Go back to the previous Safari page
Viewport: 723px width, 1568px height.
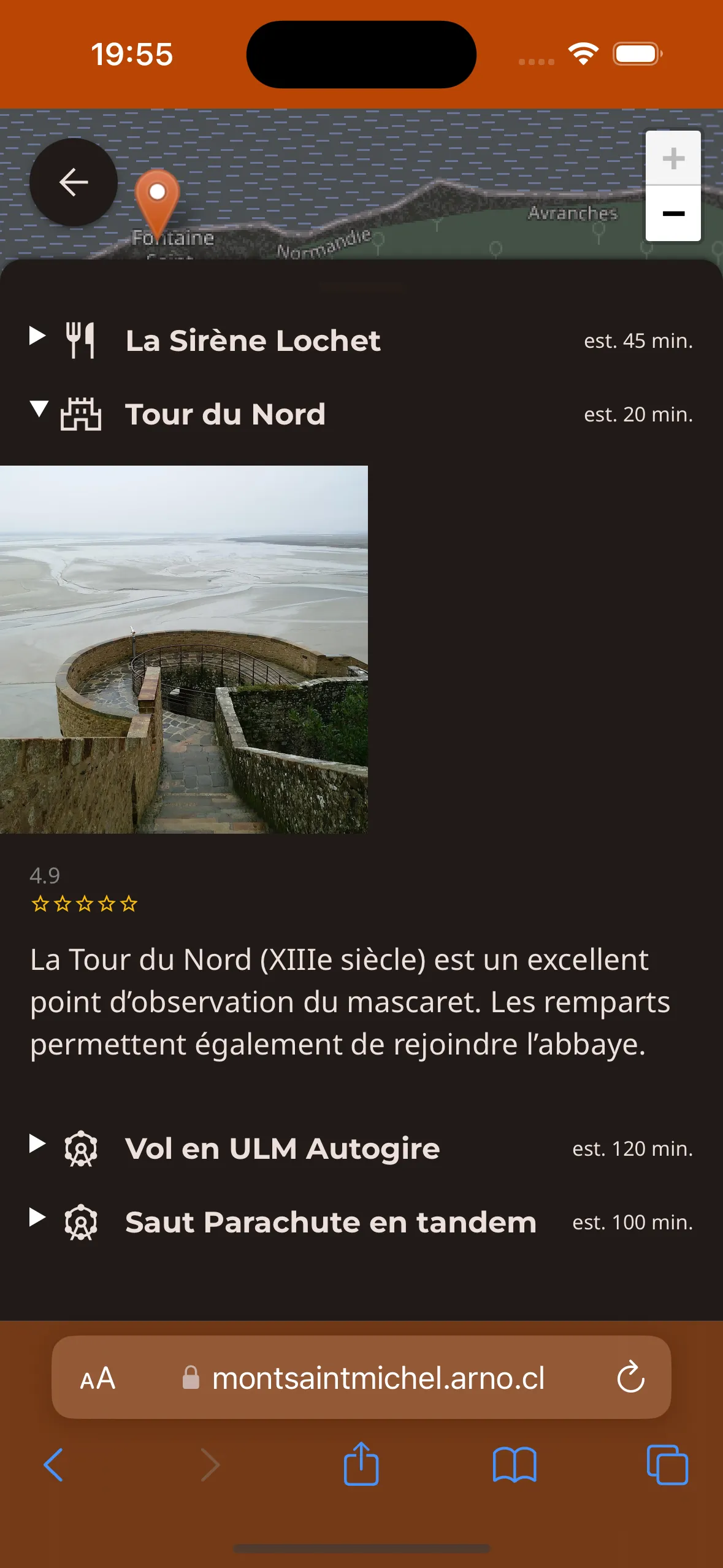(54, 1464)
